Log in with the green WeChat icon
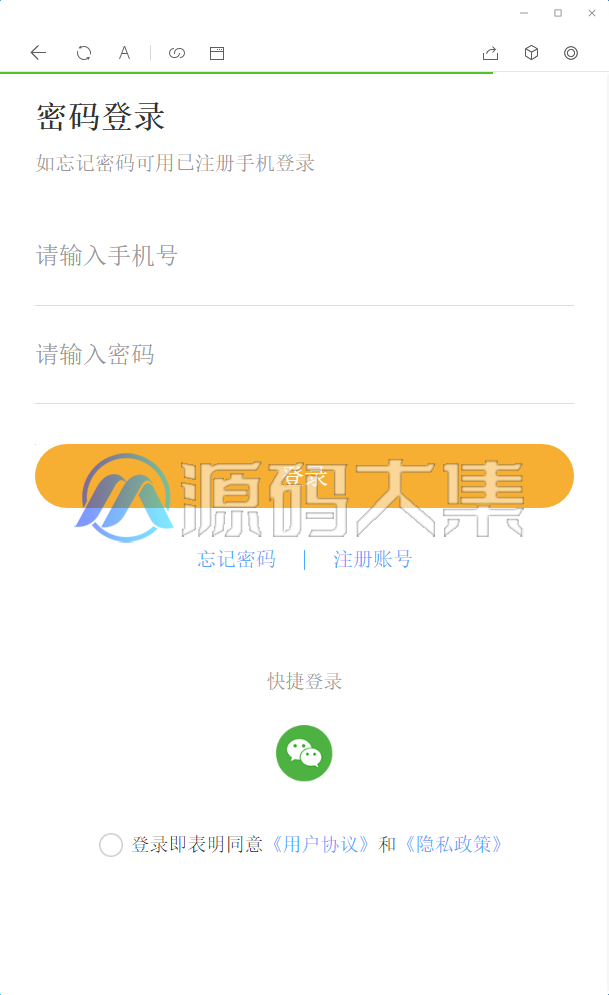609x995 pixels. pos(304,753)
